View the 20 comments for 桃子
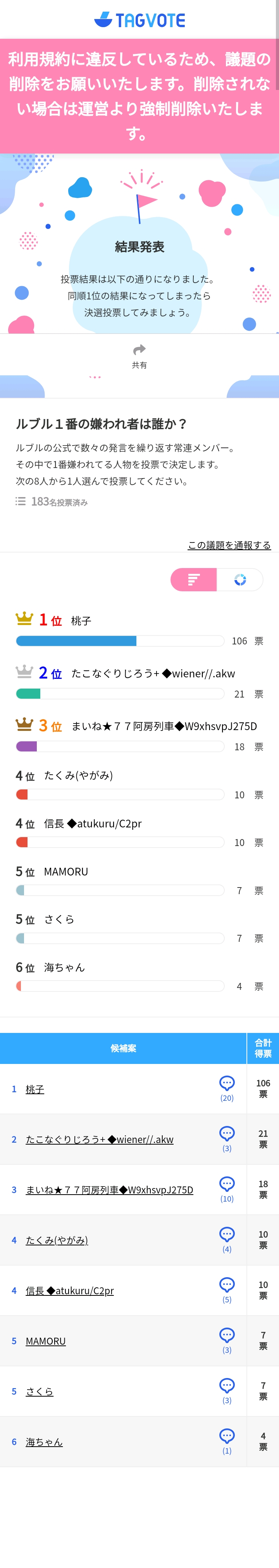This screenshot has height=1568, width=279. click(227, 1088)
